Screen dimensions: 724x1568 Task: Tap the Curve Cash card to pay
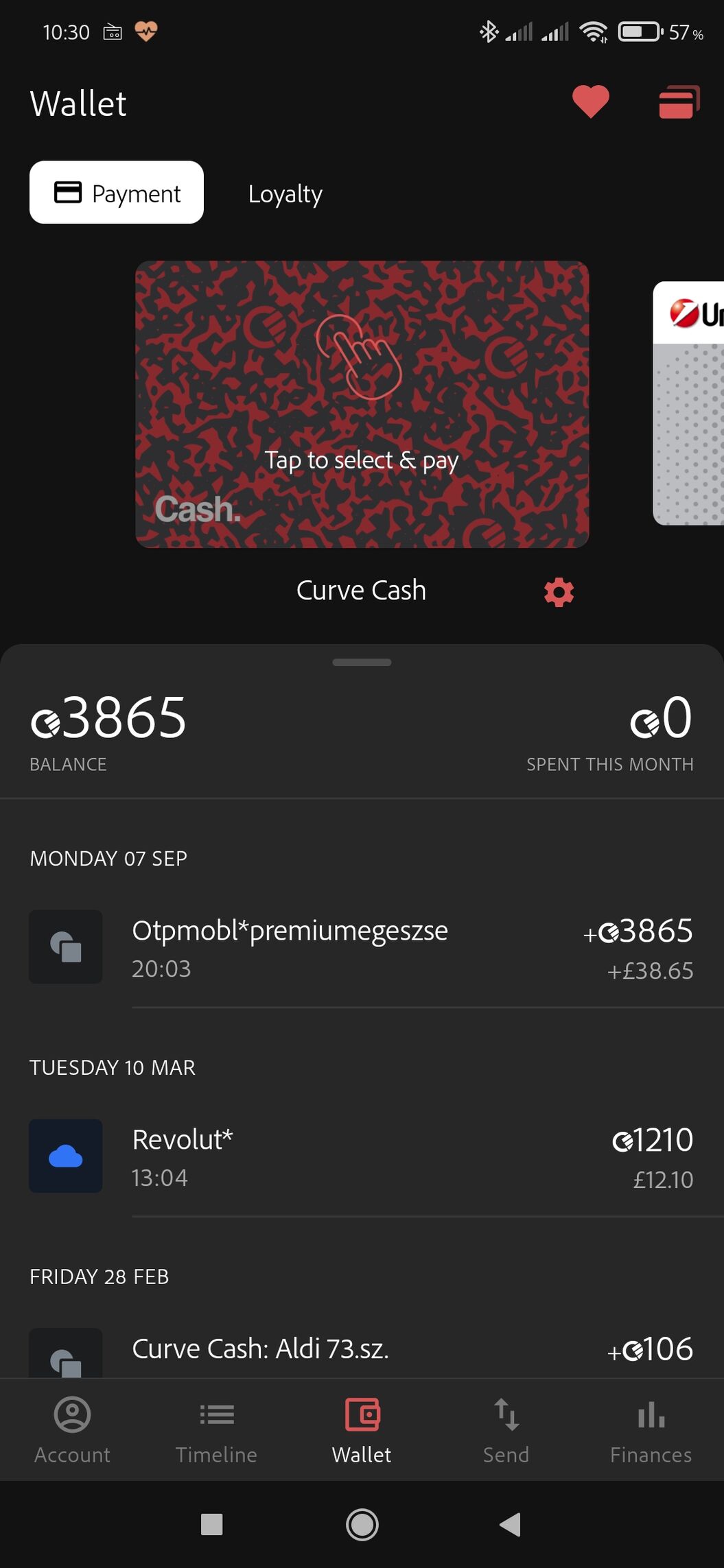click(362, 404)
